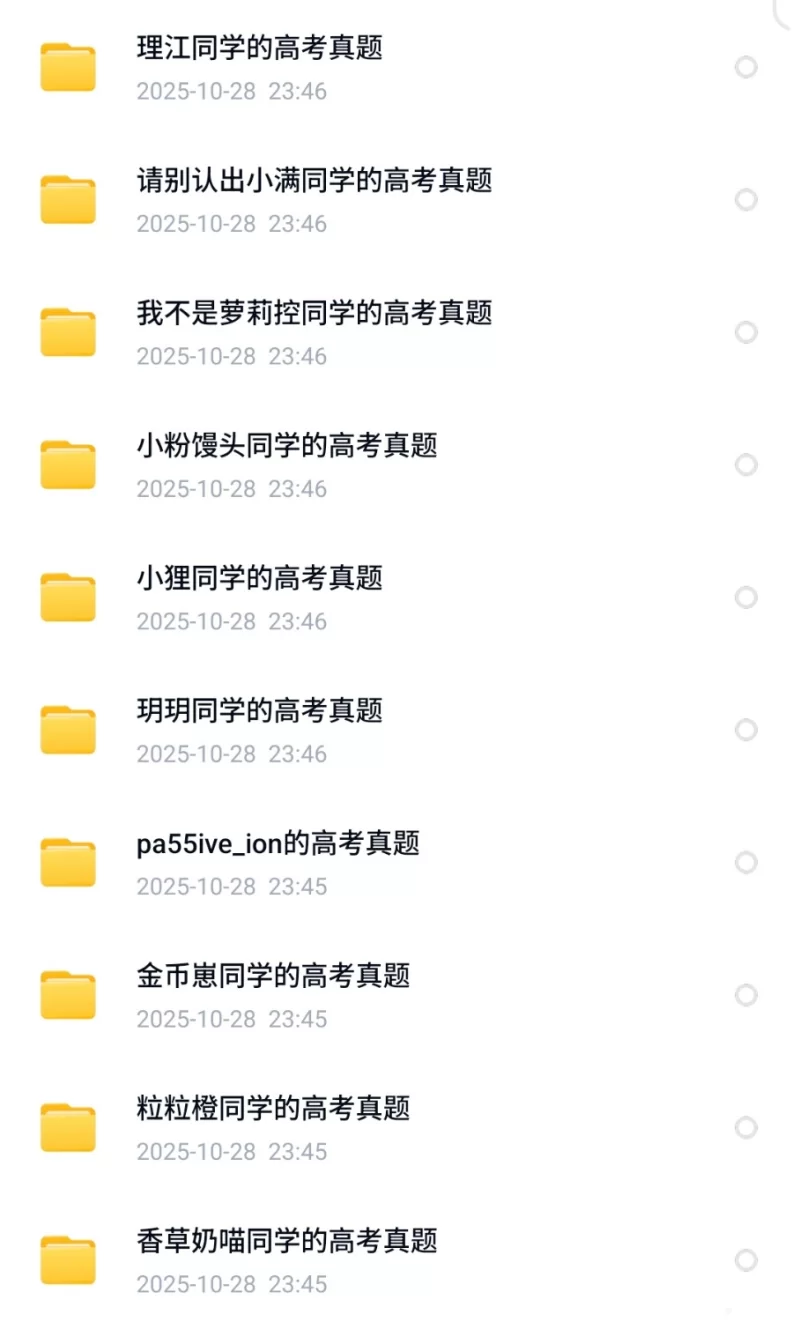Open the 香草奶喵同学的高考真题 folder icon

coord(67,1260)
